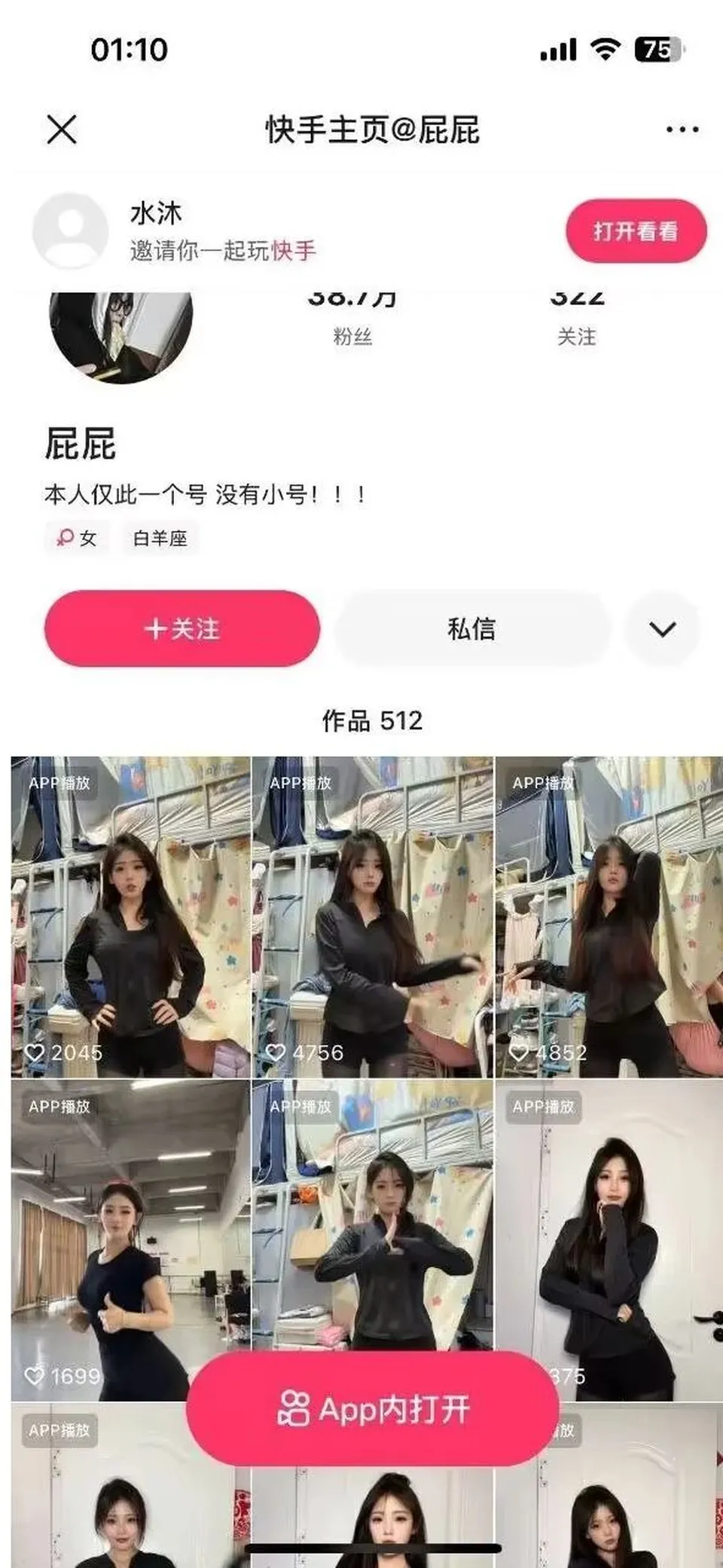723x1568 pixels.
Task: Open the video with 2045 likes
Action: [x=130, y=917]
